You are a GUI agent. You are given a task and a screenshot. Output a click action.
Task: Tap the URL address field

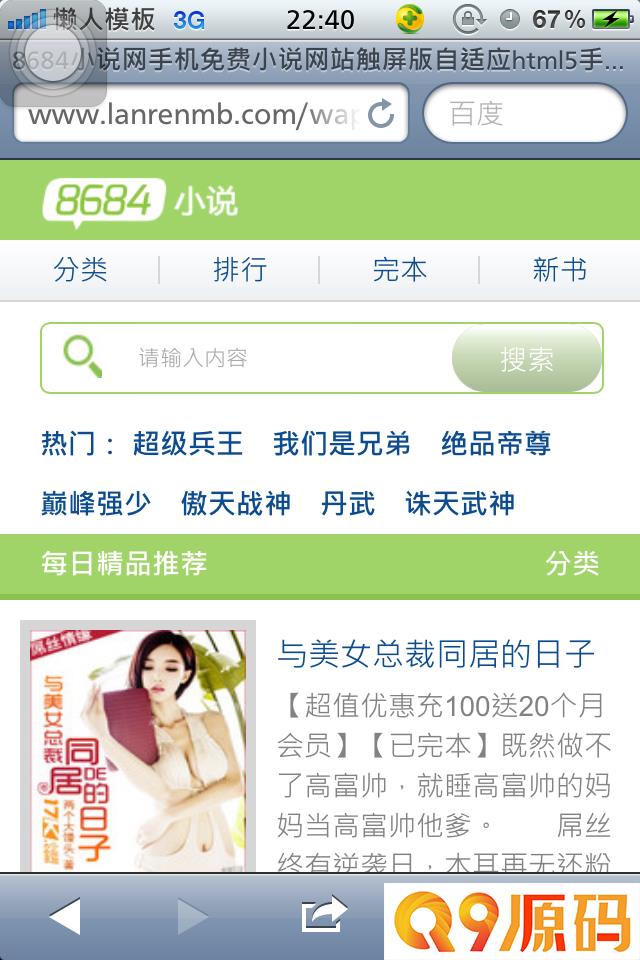190,115
